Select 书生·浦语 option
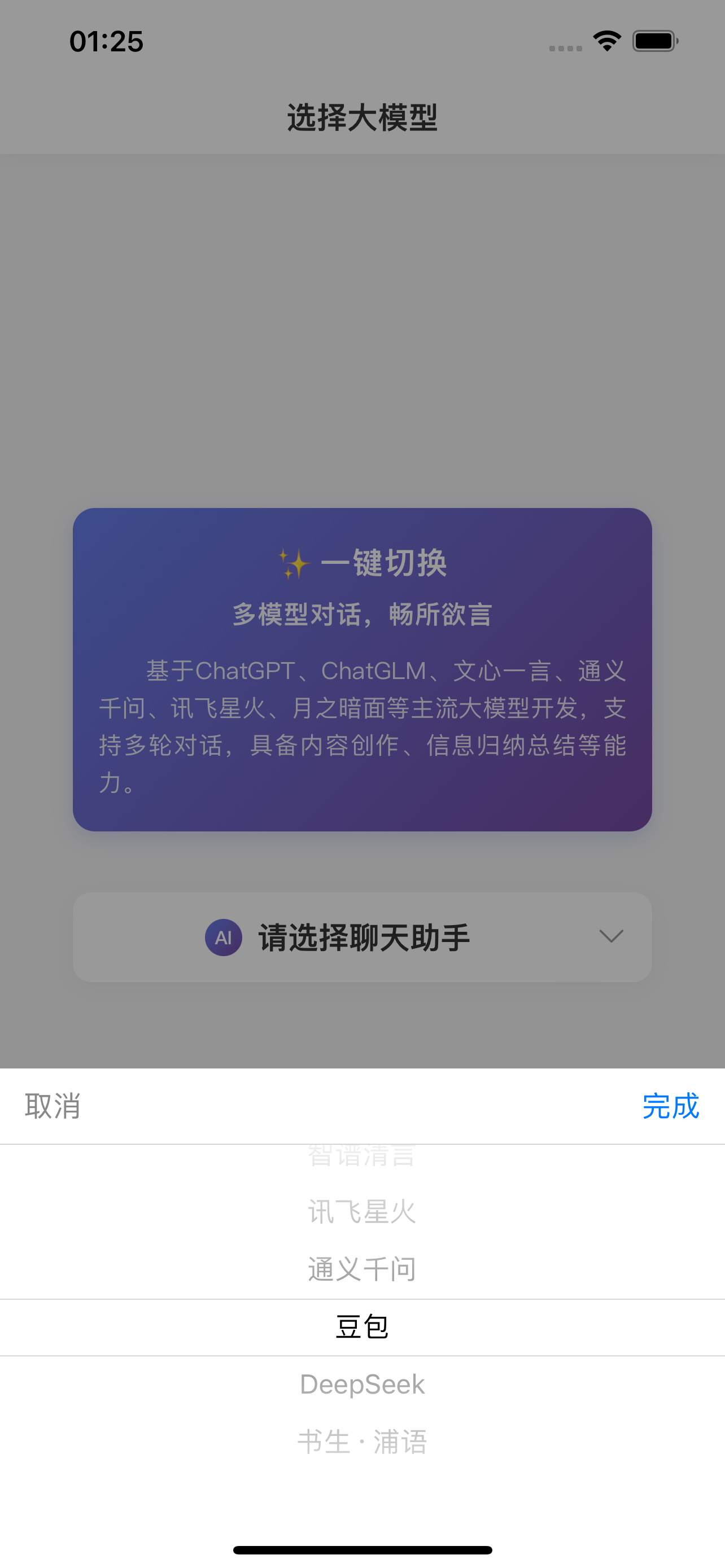Screen dimensions: 725x1568 362,1442
